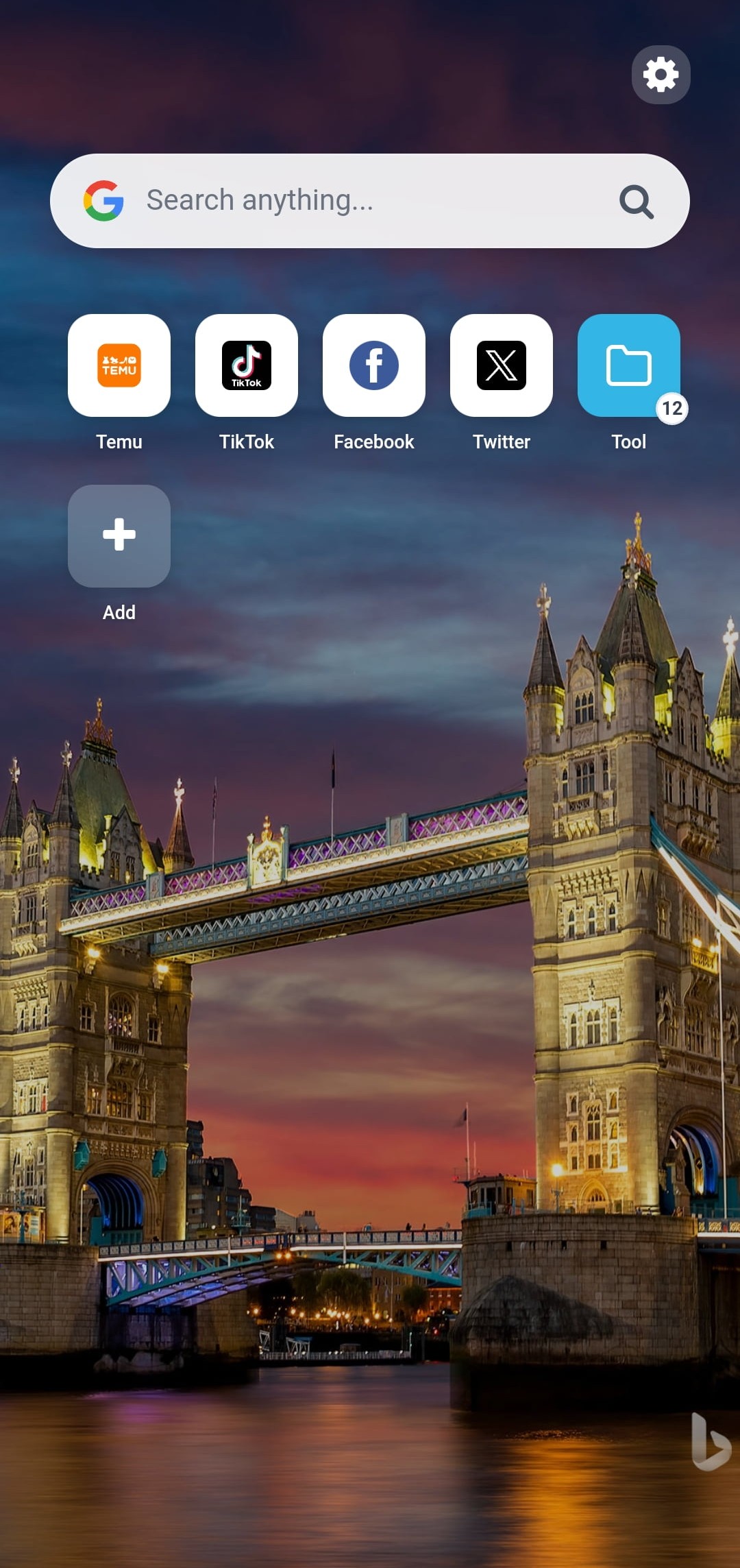Tap the magnifier search icon
Viewport: 740px width, 1568px height.
click(x=636, y=202)
